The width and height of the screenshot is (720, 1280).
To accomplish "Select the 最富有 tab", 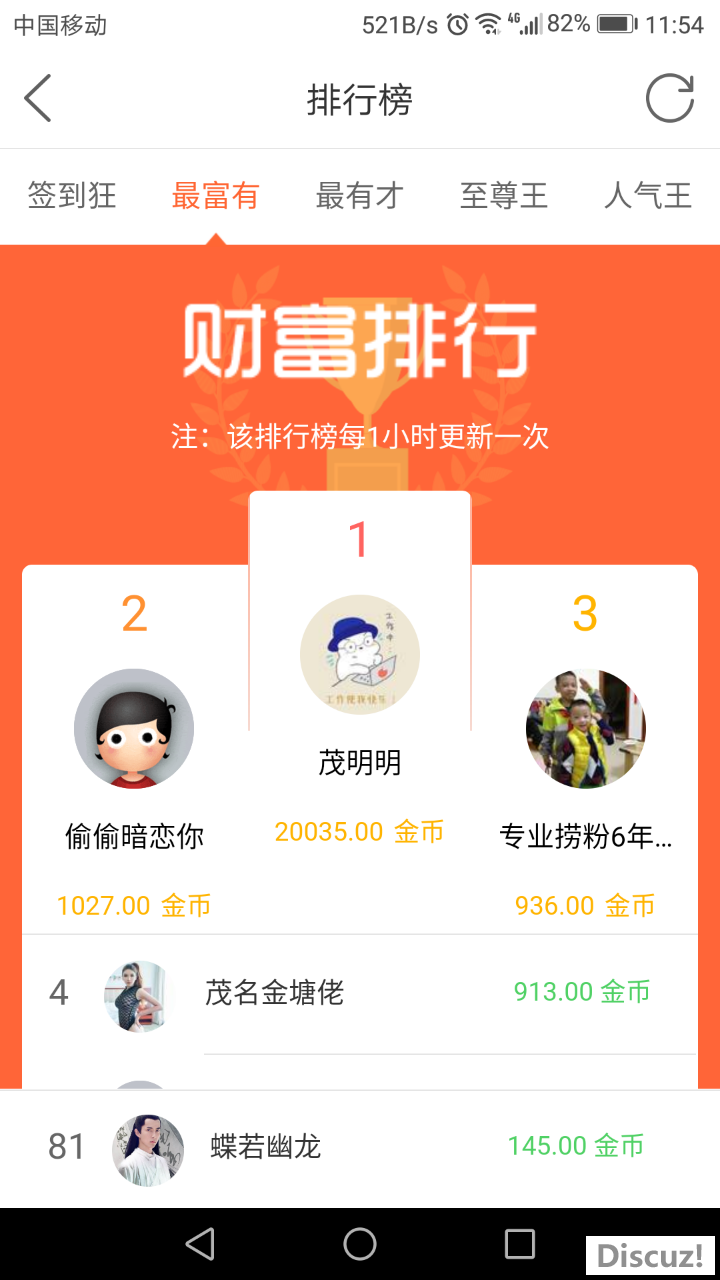I will 215,196.
